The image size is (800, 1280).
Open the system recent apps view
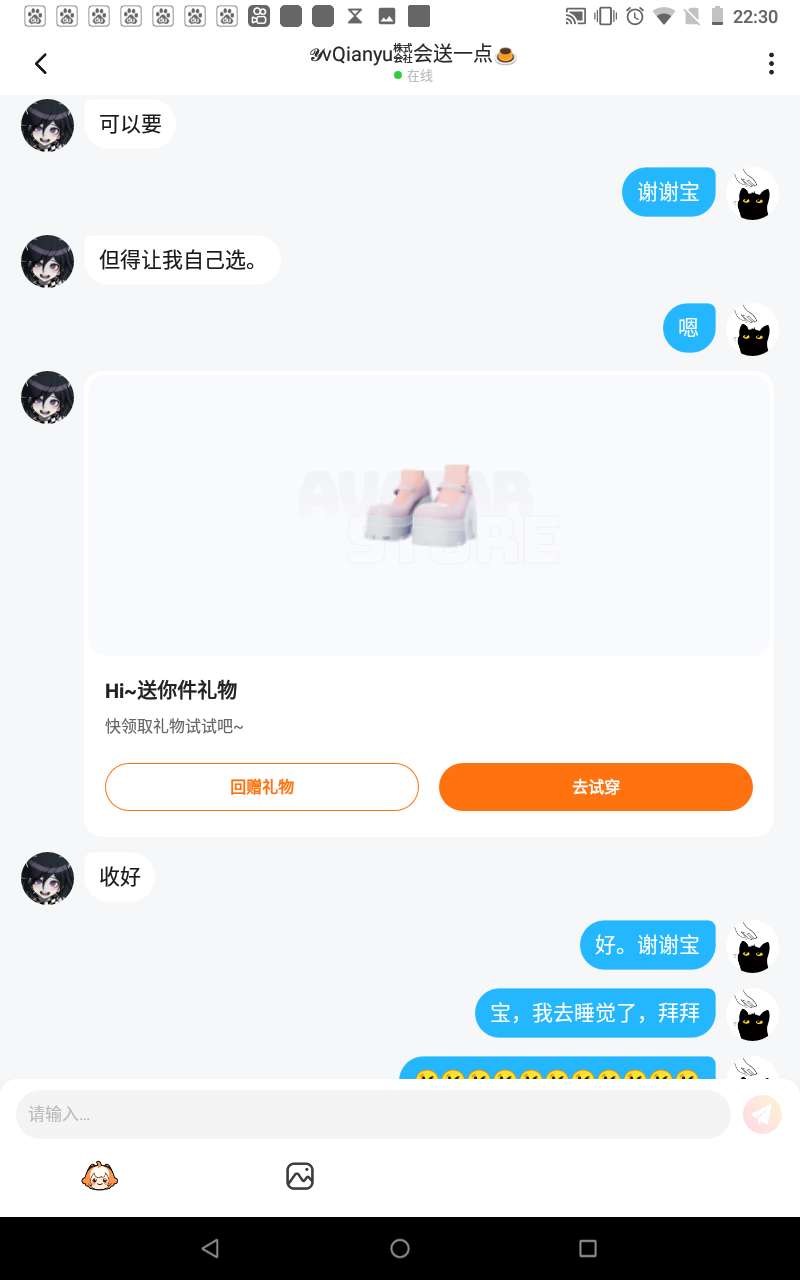coord(588,1248)
